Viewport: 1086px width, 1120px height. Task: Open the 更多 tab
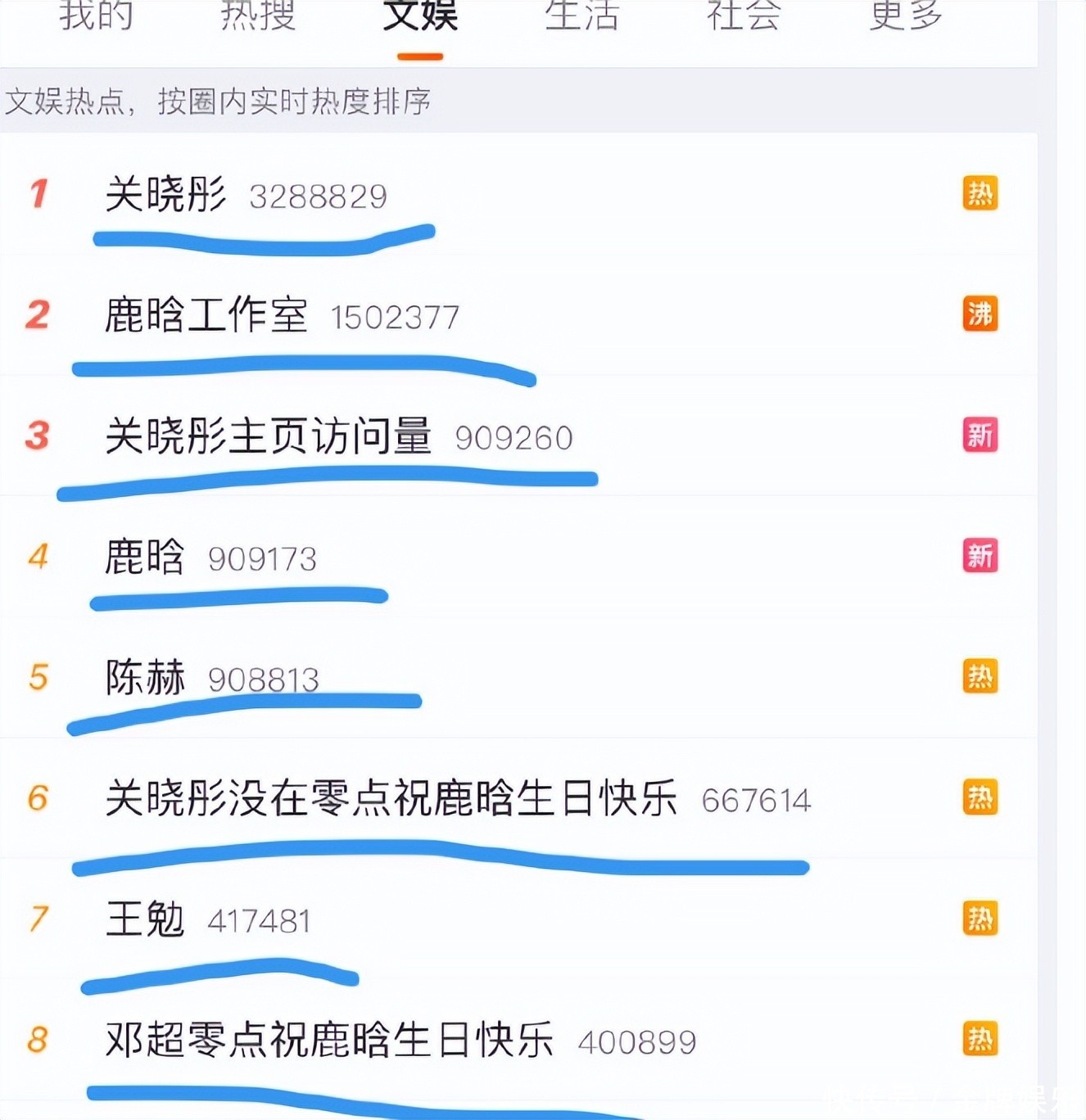point(906,16)
